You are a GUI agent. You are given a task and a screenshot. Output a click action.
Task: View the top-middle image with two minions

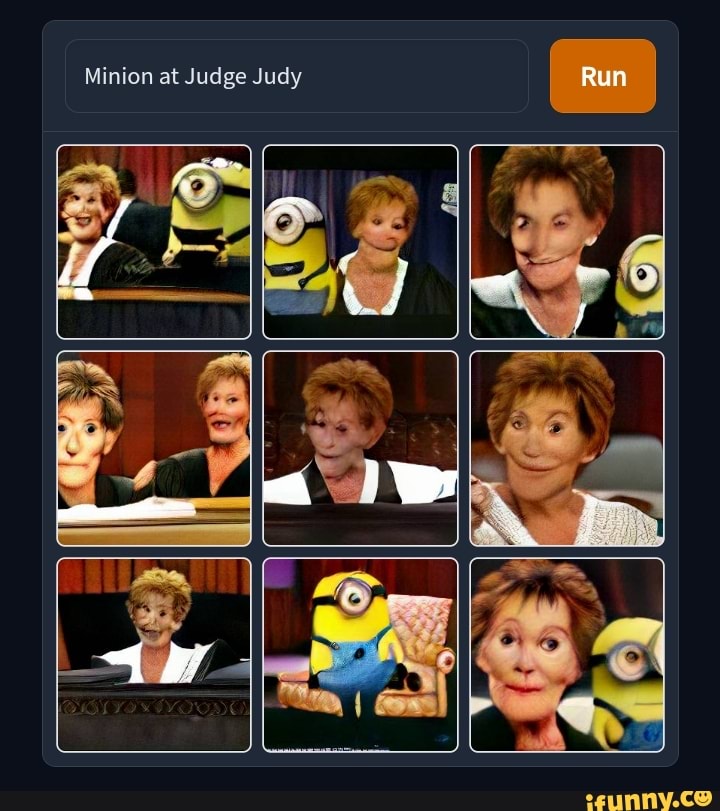360,239
